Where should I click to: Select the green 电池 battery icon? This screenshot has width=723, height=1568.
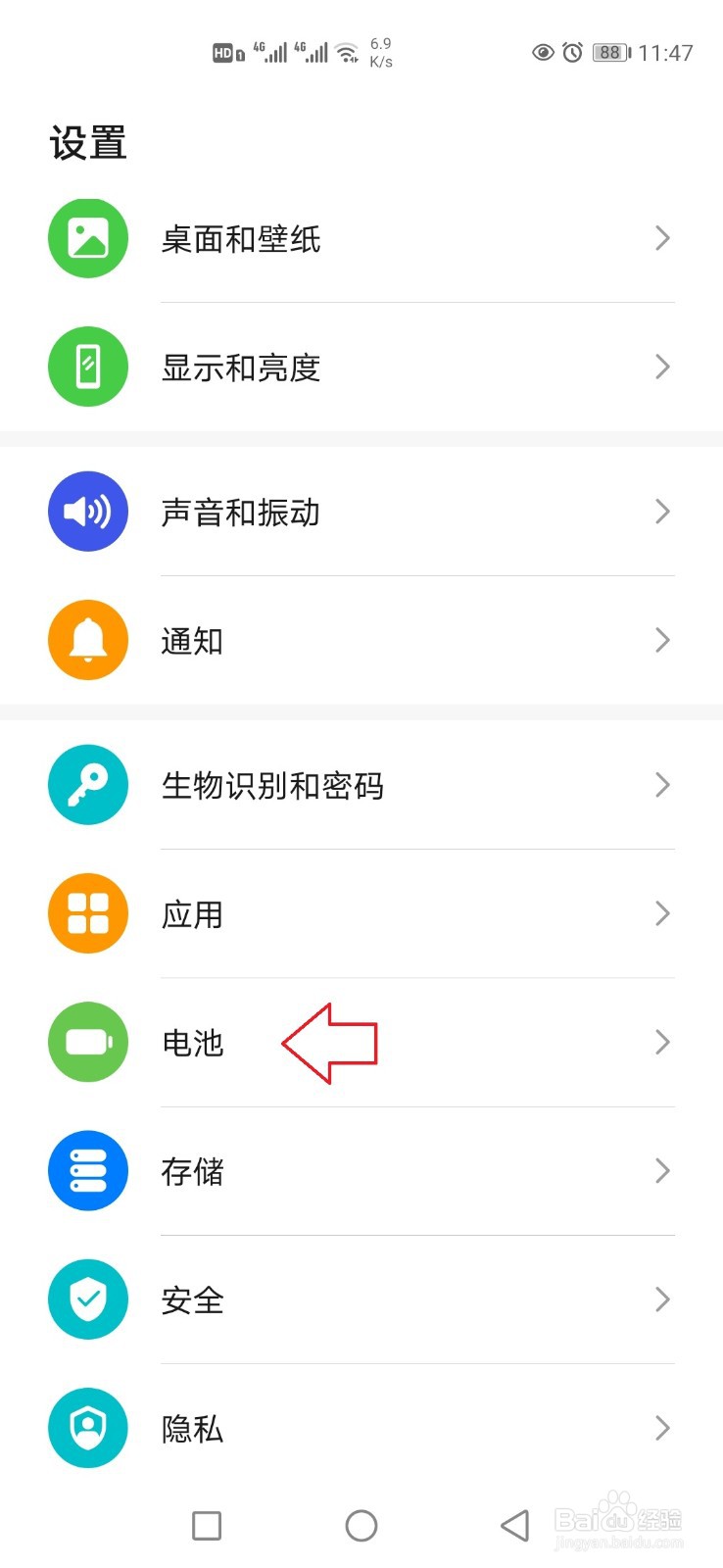pyautogui.click(x=87, y=1042)
